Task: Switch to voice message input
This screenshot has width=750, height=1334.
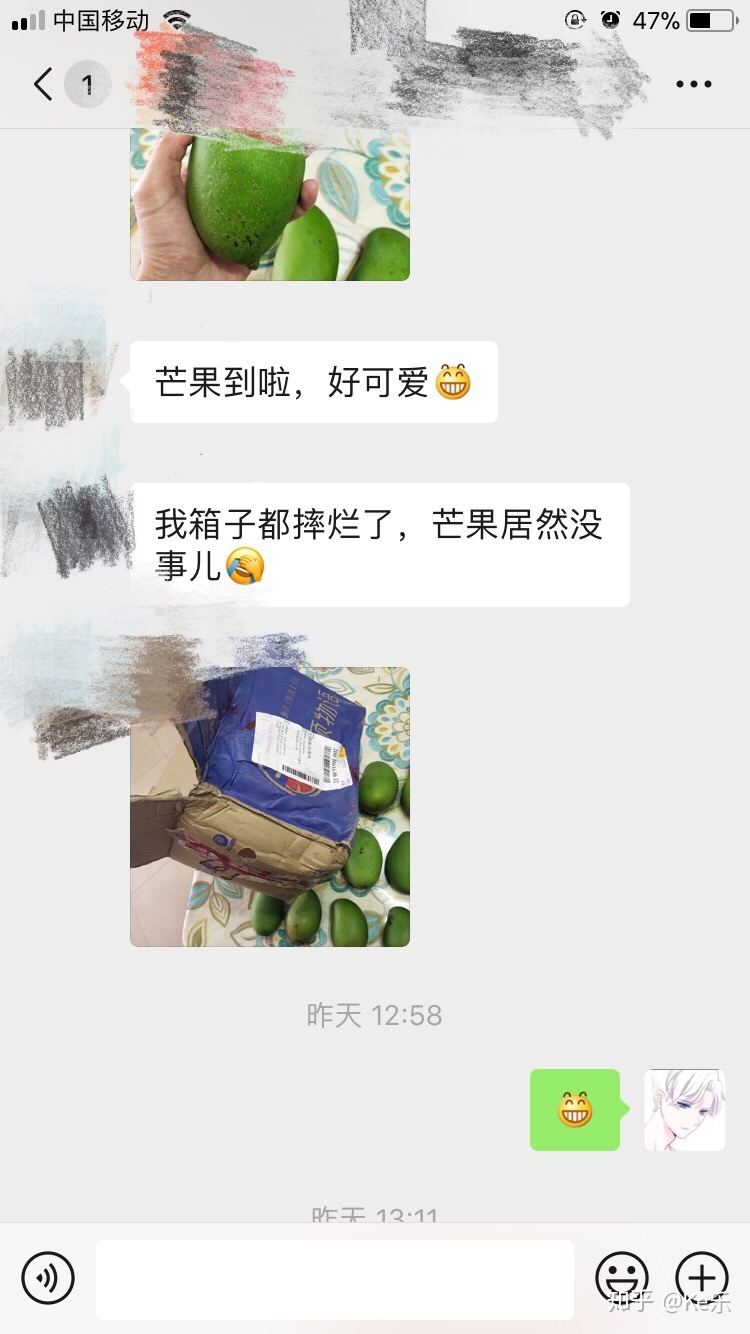Action: 48,1277
